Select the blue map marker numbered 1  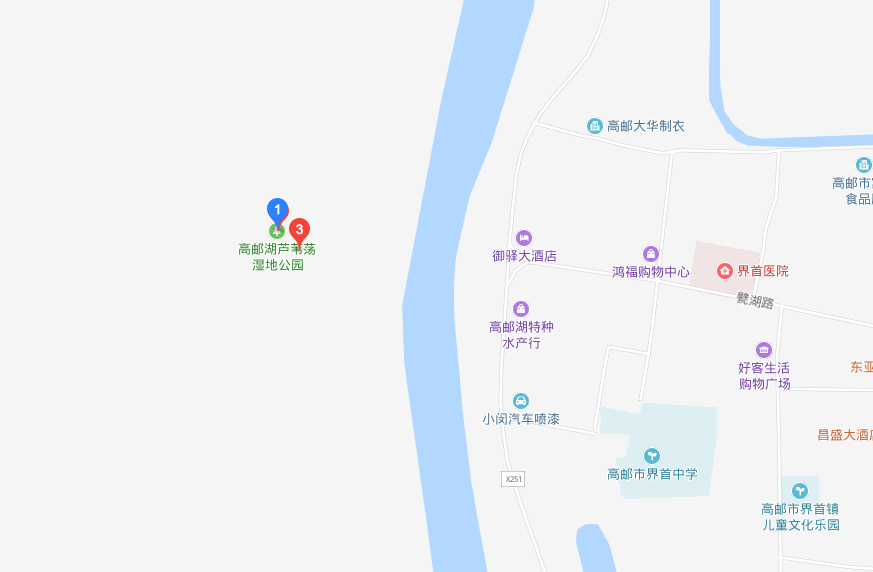277,210
